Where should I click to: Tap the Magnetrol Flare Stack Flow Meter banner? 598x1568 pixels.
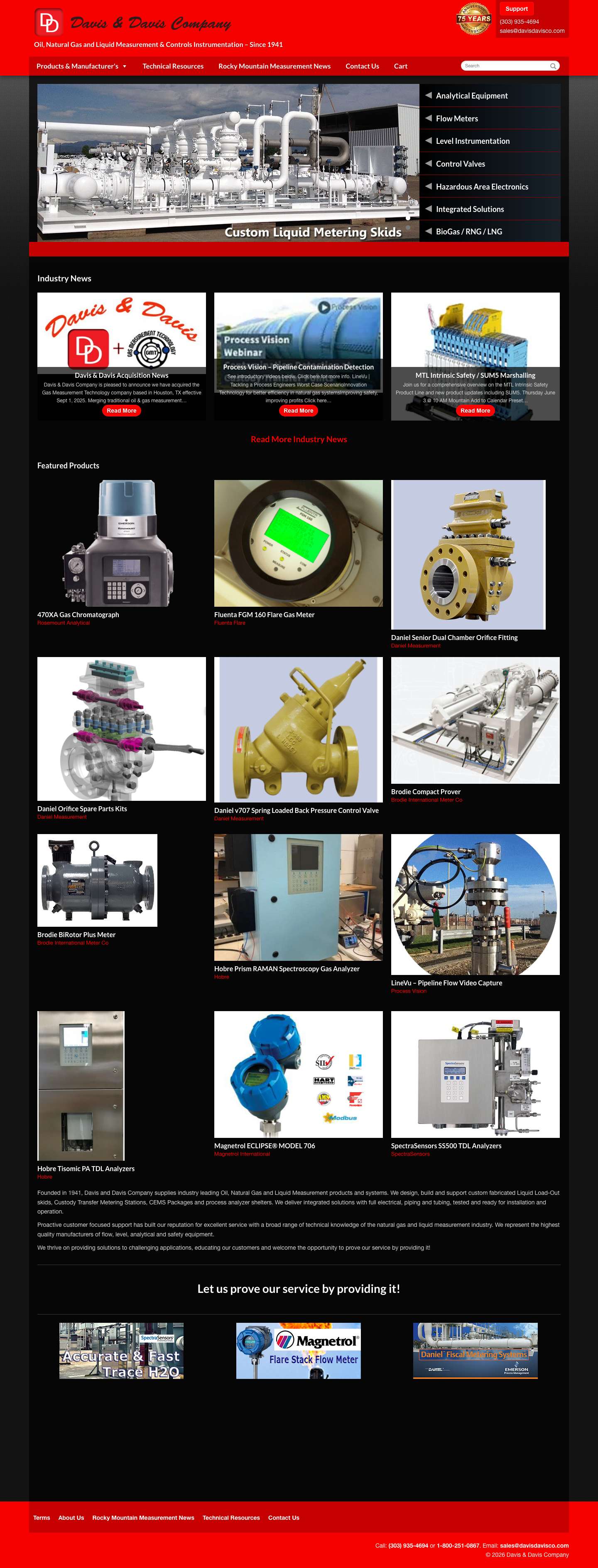[x=298, y=1351]
